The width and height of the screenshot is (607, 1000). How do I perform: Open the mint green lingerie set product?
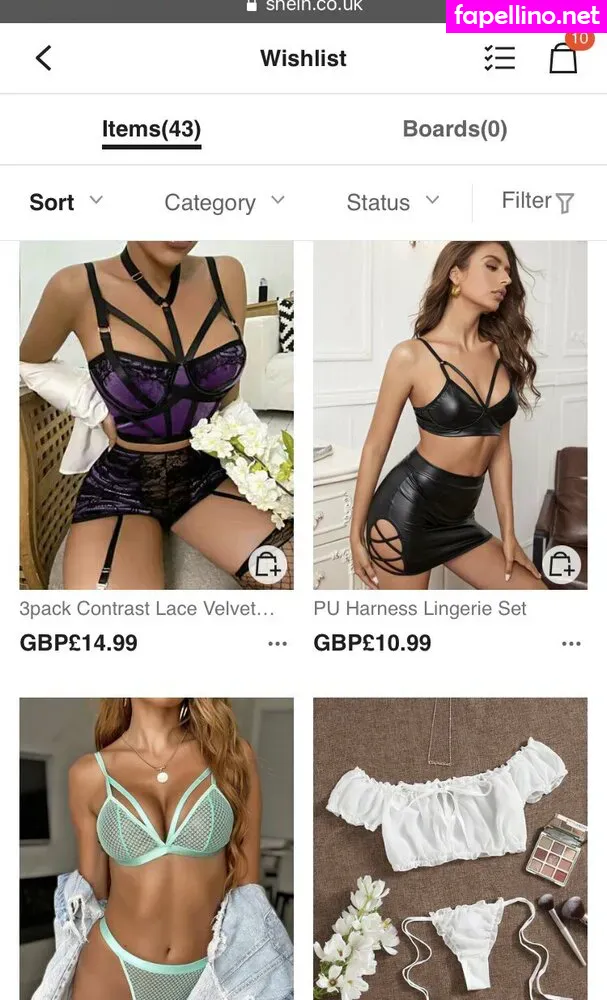click(x=156, y=850)
